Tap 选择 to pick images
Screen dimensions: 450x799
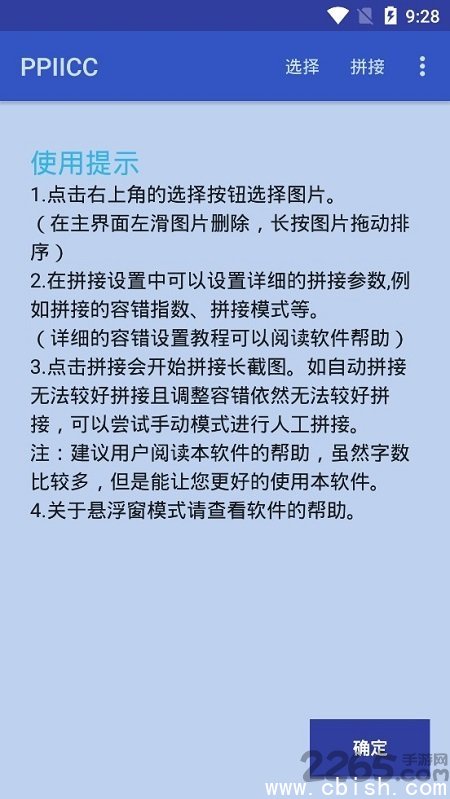coord(302,67)
